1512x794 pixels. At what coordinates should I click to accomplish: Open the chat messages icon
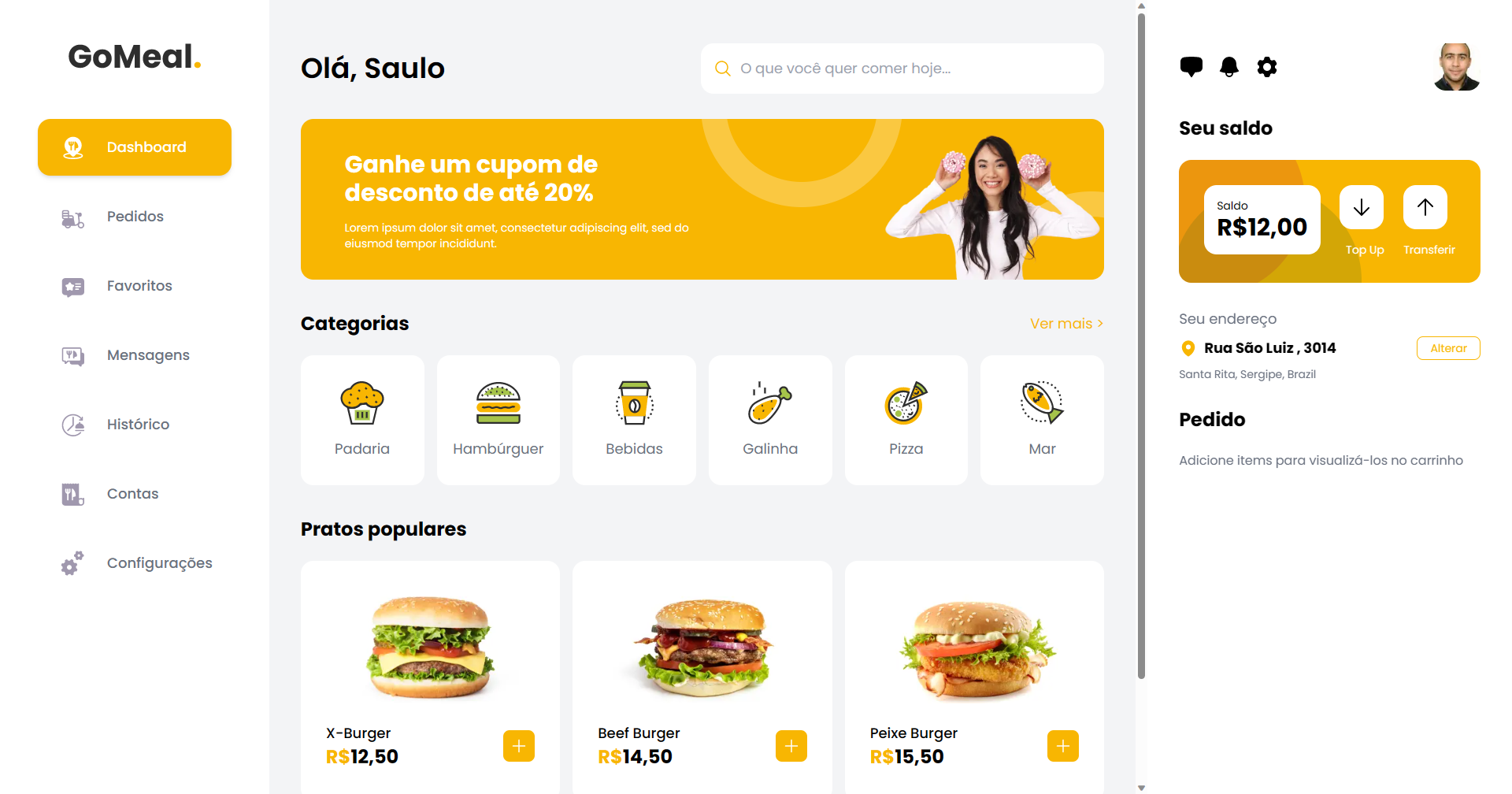1191,67
